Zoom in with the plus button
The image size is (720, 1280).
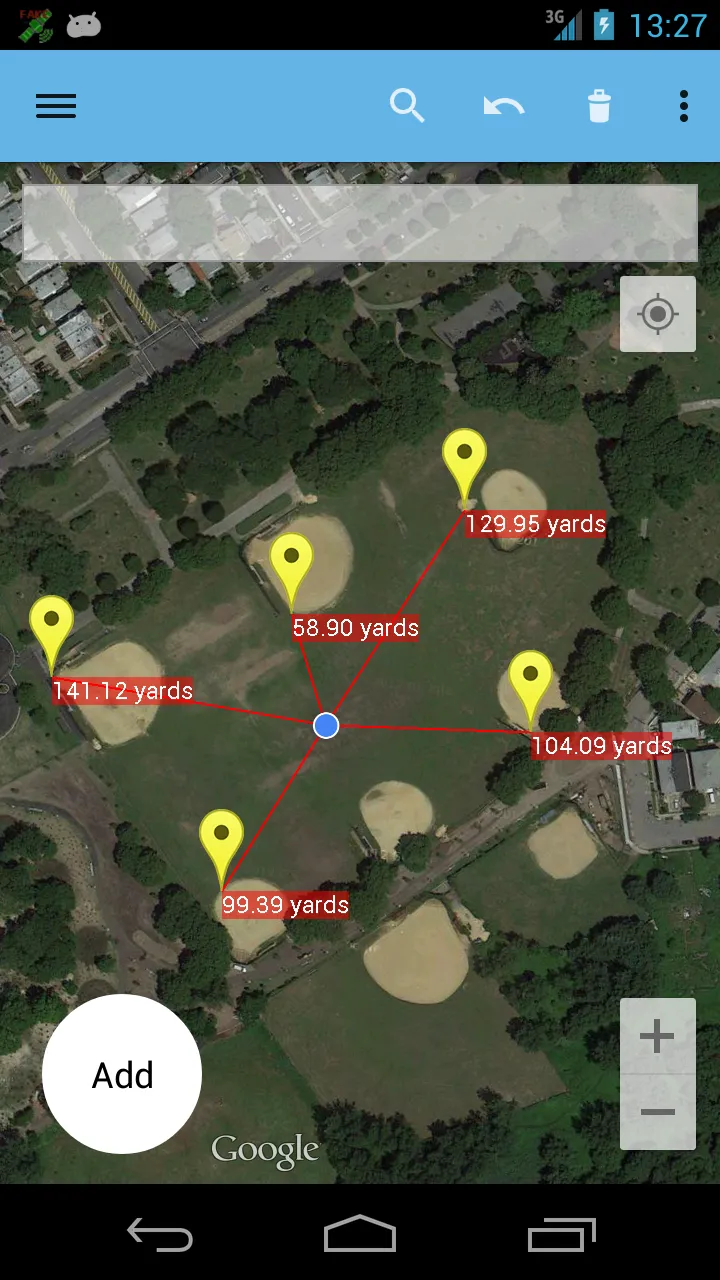pyautogui.click(x=657, y=1037)
